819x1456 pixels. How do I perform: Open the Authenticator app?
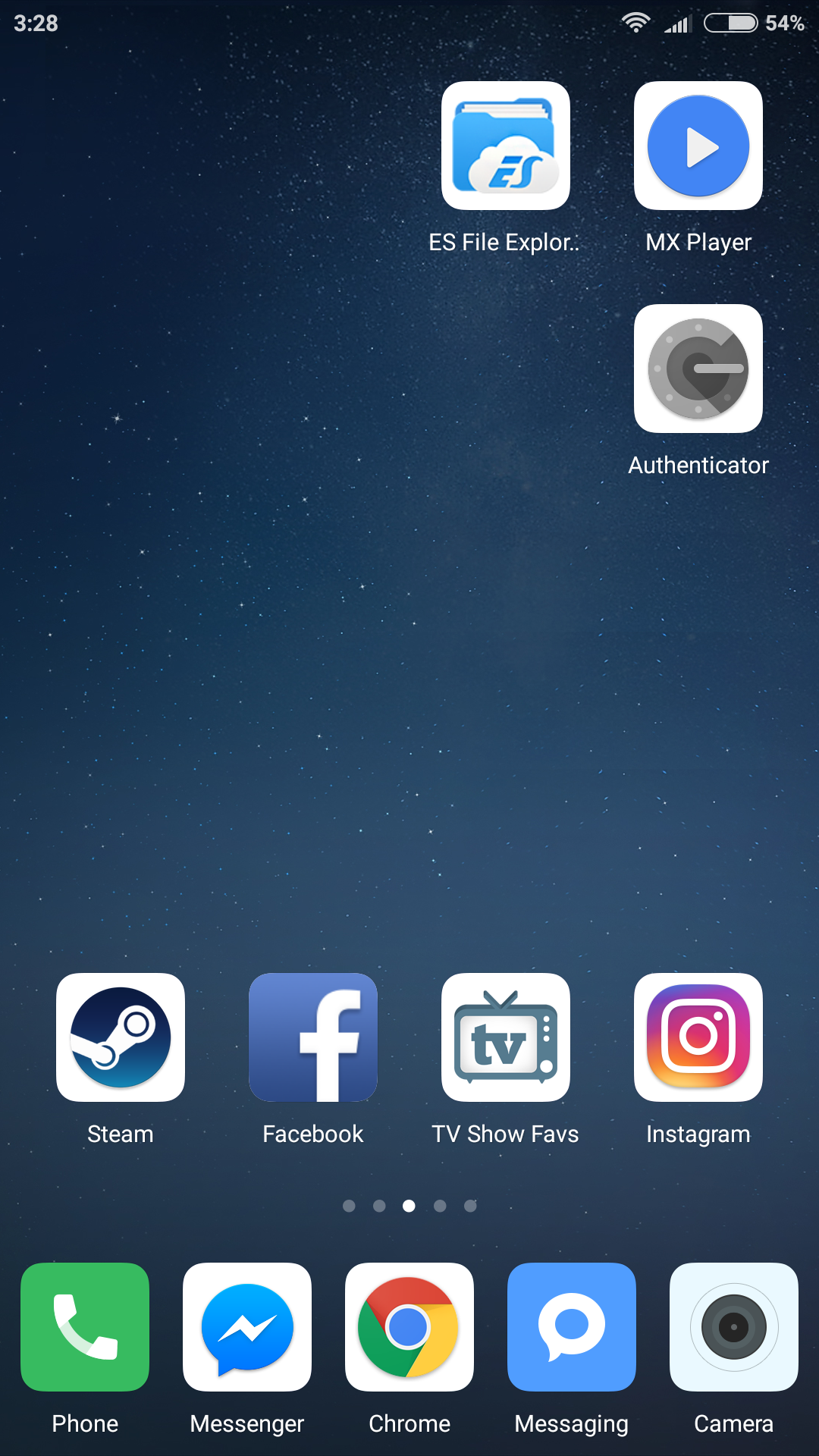click(x=698, y=369)
